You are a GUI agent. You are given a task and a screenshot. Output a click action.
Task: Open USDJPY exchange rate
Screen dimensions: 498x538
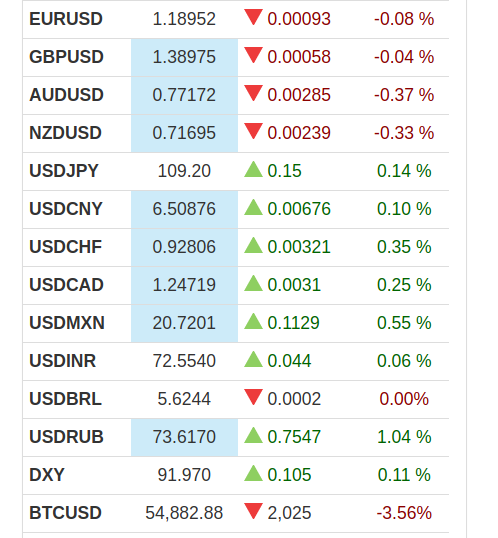point(64,171)
